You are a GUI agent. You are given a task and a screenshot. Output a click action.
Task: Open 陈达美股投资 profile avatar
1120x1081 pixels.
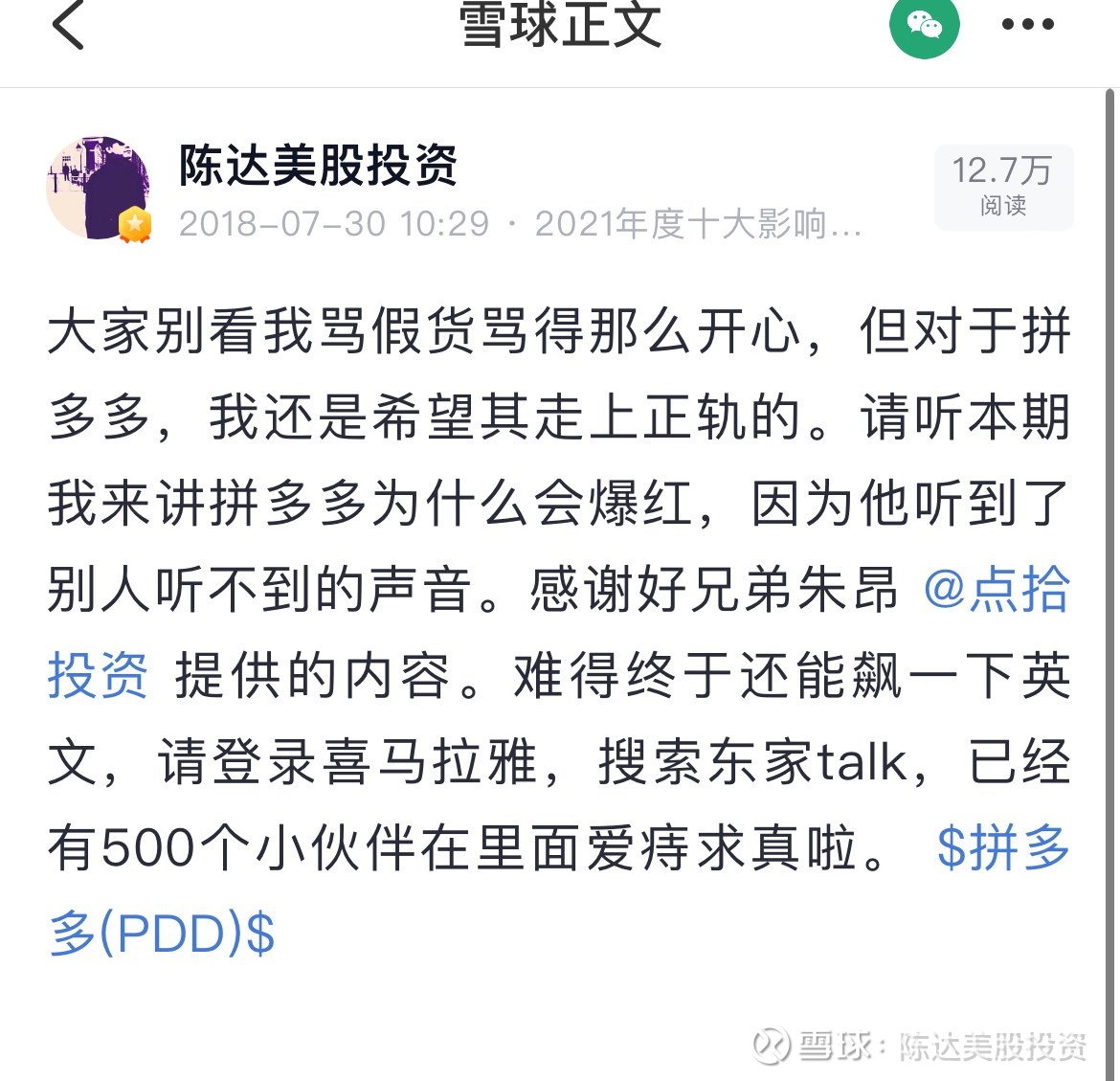coord(98,188)
